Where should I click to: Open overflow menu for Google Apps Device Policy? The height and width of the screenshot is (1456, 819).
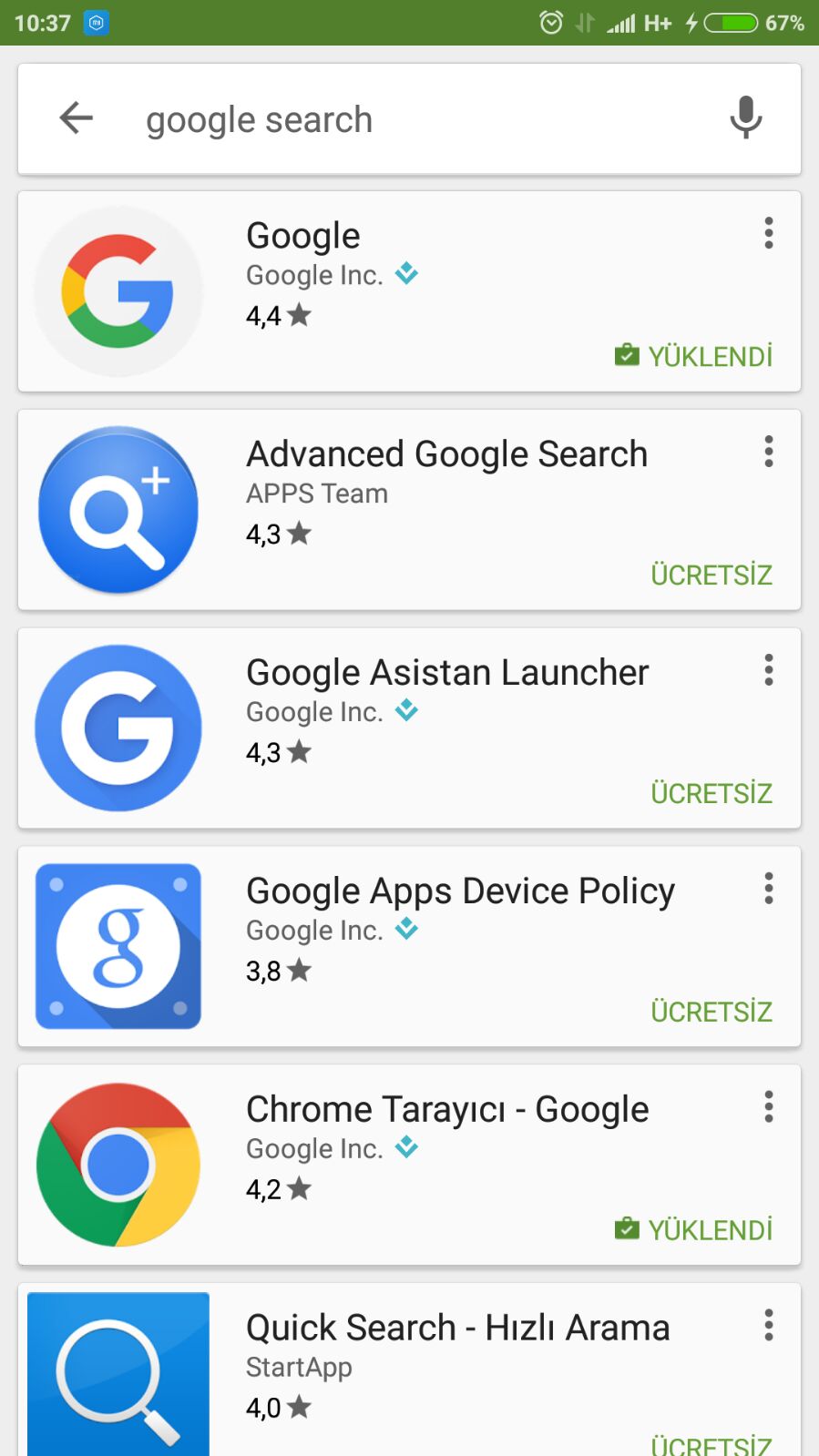(769, 889)
